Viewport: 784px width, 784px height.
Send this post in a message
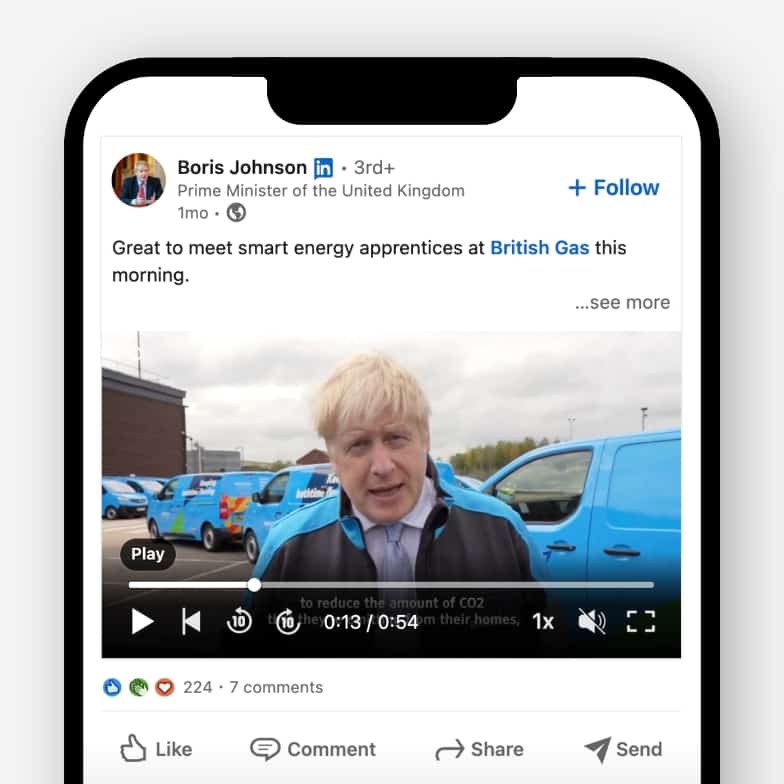(x=623, y=749)
